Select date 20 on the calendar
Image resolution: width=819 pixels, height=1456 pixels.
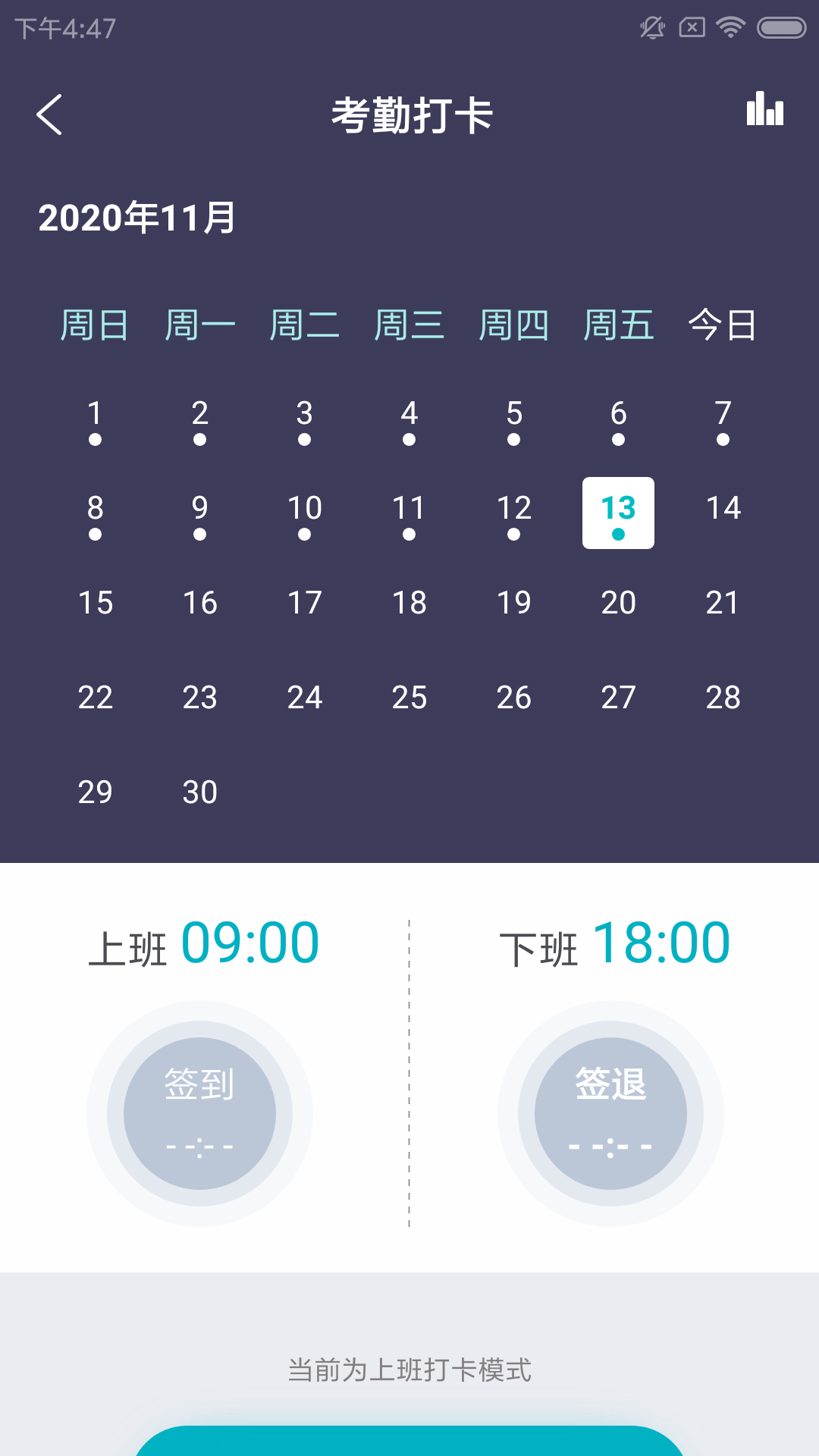pyautogui.click(x=619, y=603)
